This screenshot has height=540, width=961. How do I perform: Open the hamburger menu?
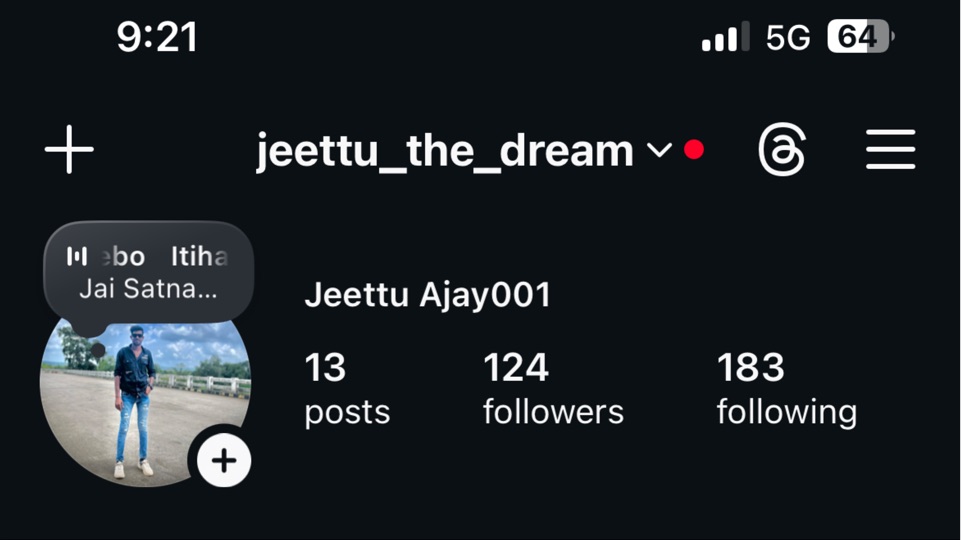point(890,151)
